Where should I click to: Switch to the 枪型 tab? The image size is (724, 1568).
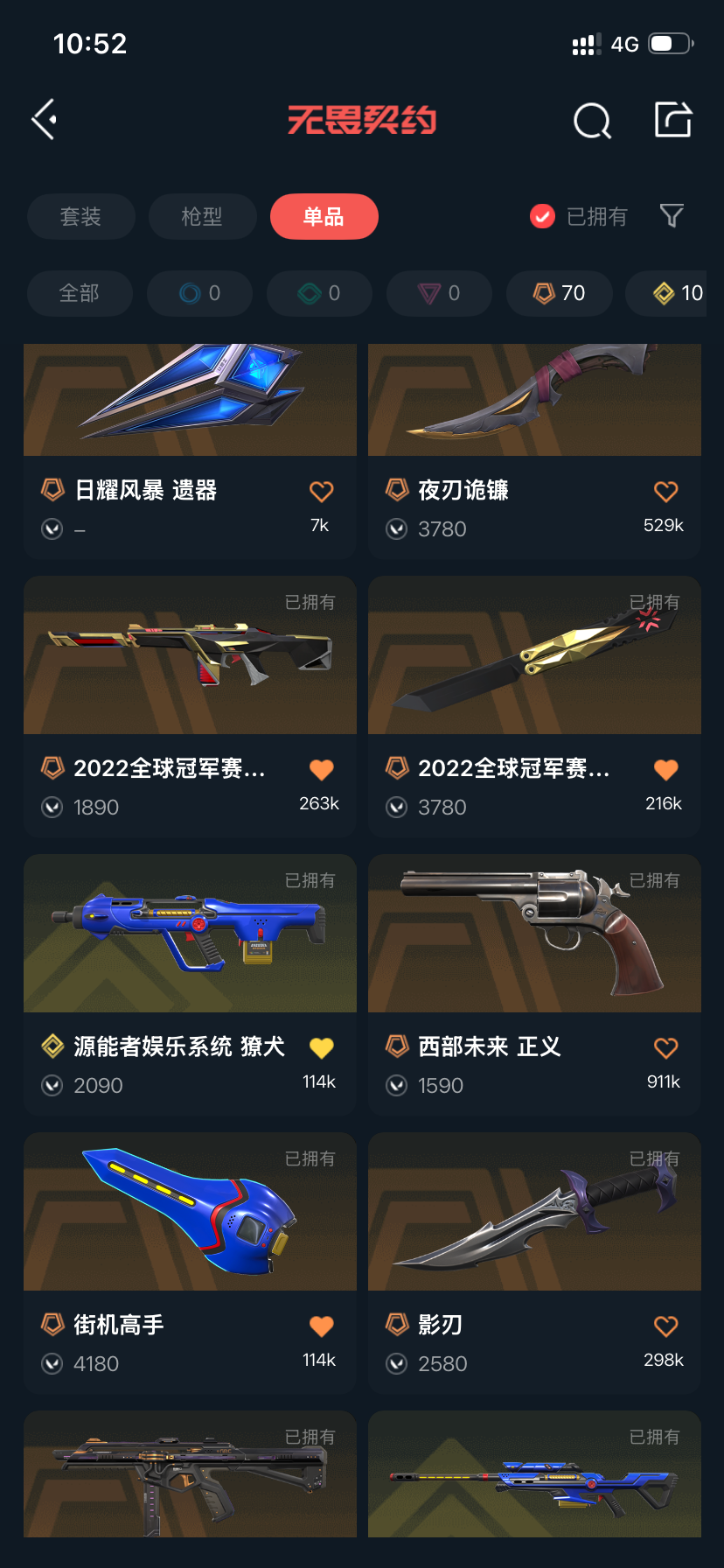[202, 216]
